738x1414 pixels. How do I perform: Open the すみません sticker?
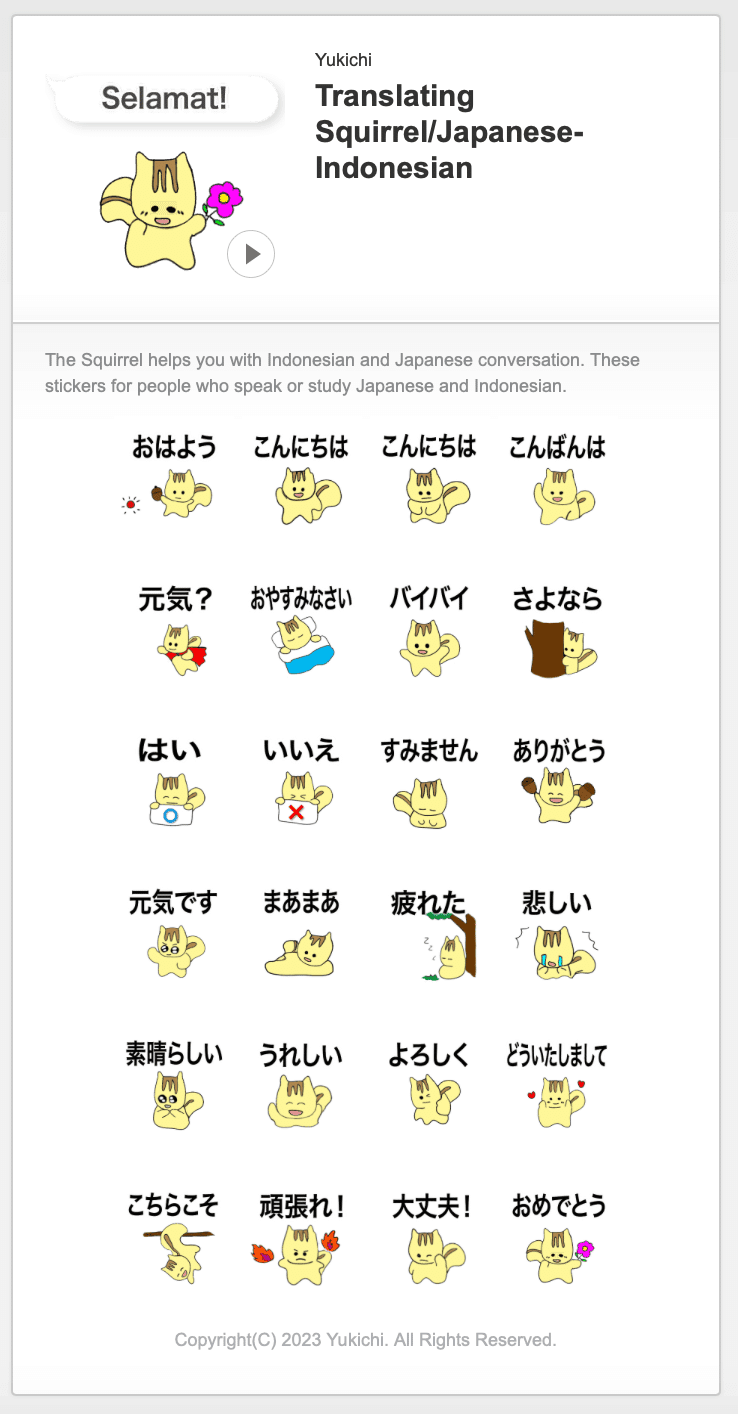click(x=430, y=782)
